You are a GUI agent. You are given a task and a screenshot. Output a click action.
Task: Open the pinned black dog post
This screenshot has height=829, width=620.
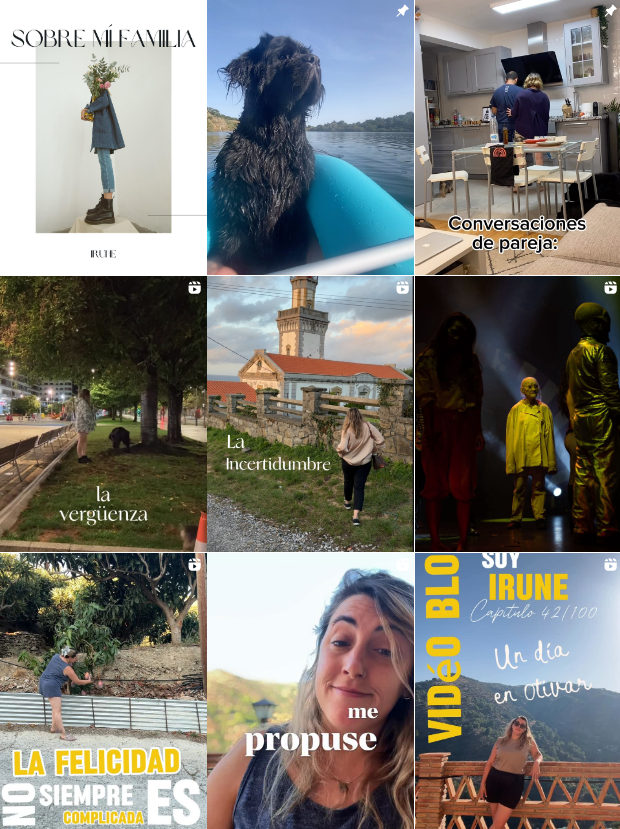coord(310,137)
